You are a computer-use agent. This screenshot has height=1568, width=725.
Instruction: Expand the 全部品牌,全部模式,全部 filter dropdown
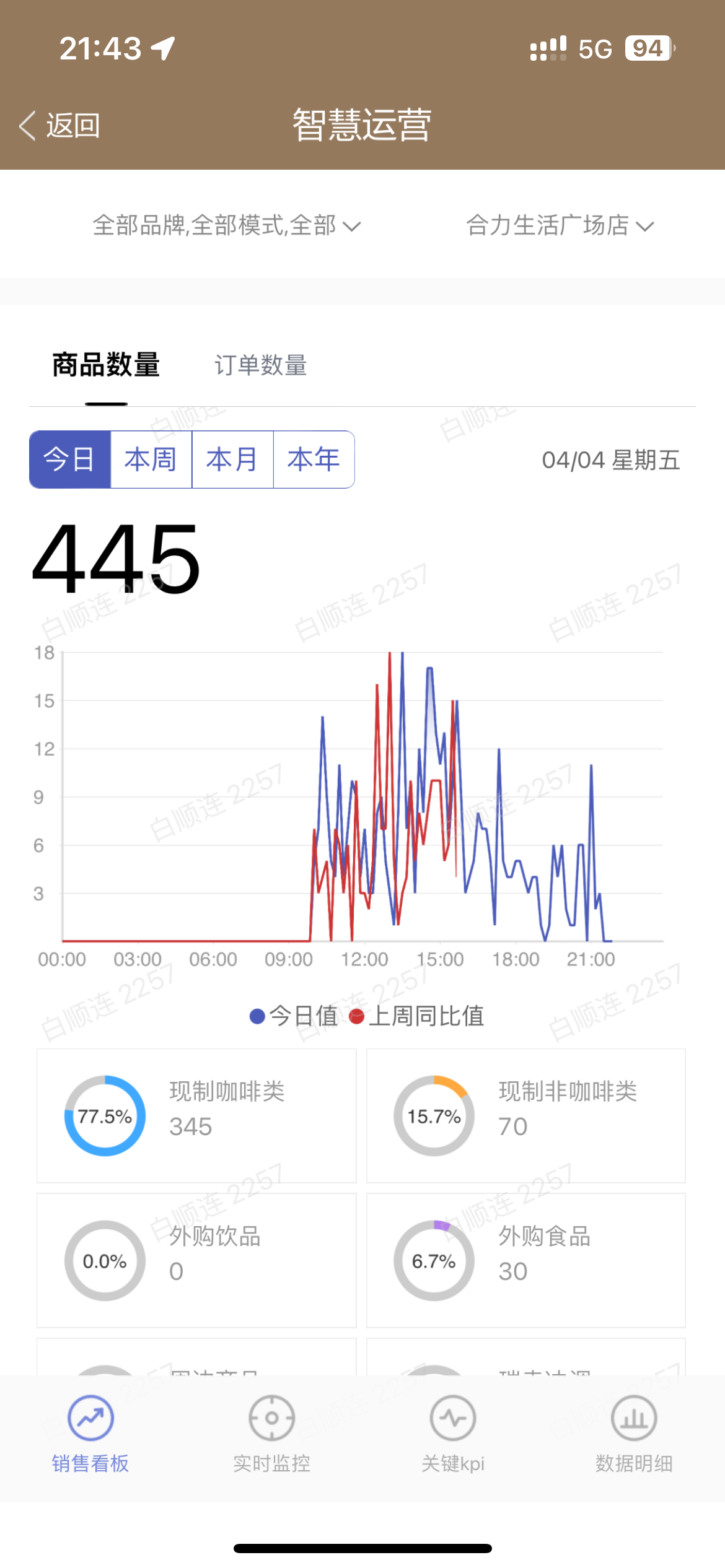point(226,225)
